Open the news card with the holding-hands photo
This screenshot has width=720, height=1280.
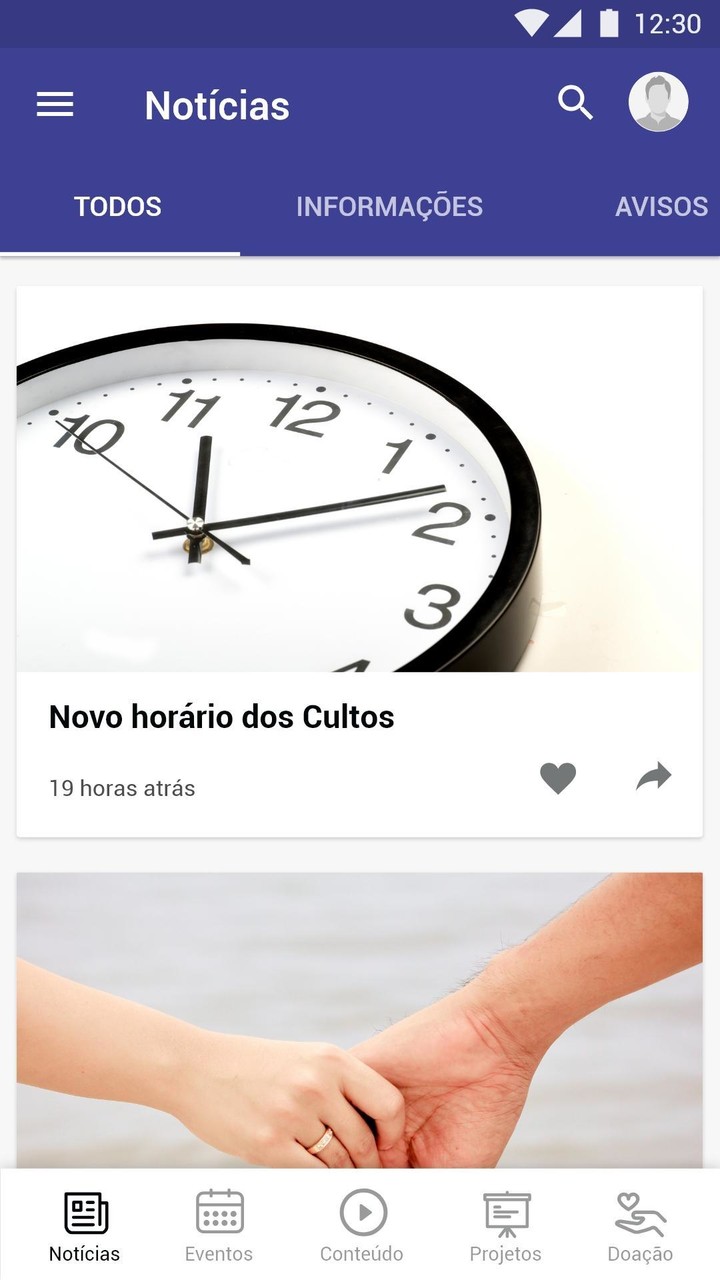coord(359,1020)
